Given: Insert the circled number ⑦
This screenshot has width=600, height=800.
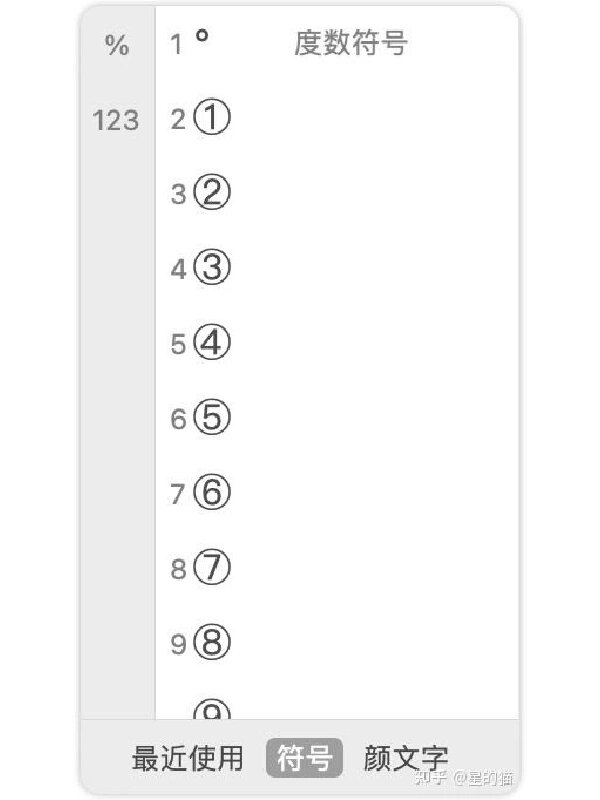Looking at the screenshot, I should [x=211, y=568].
